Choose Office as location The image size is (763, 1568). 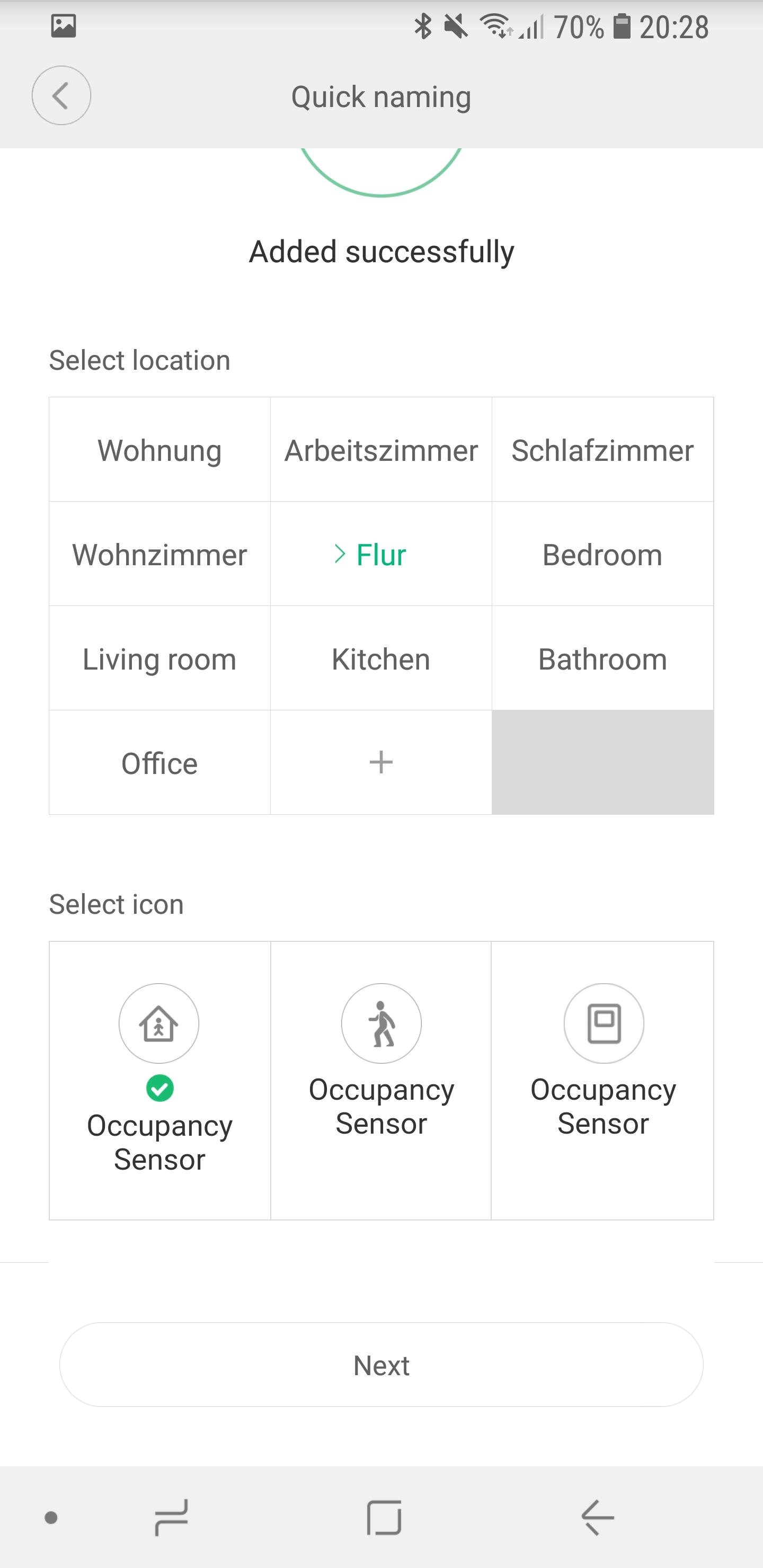click(x=159, y=763)
